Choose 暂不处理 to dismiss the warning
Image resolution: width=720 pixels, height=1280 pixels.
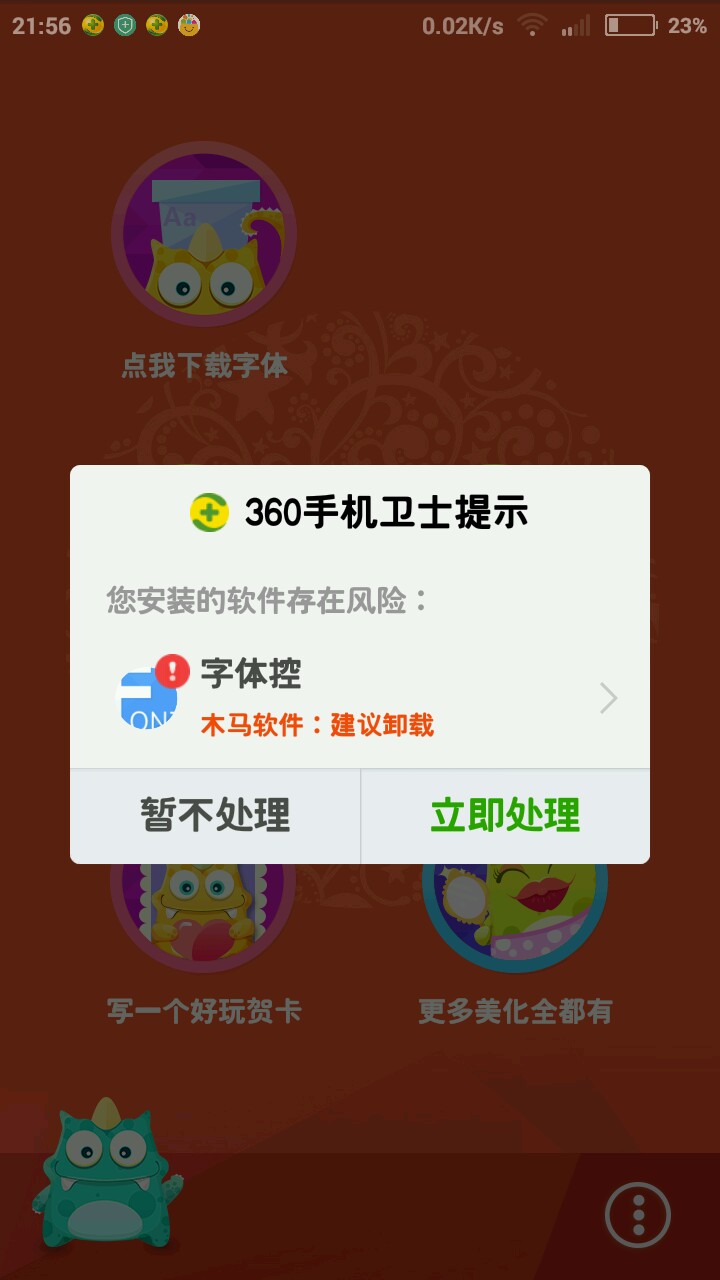pyautogui.click(x=215, y=816)
